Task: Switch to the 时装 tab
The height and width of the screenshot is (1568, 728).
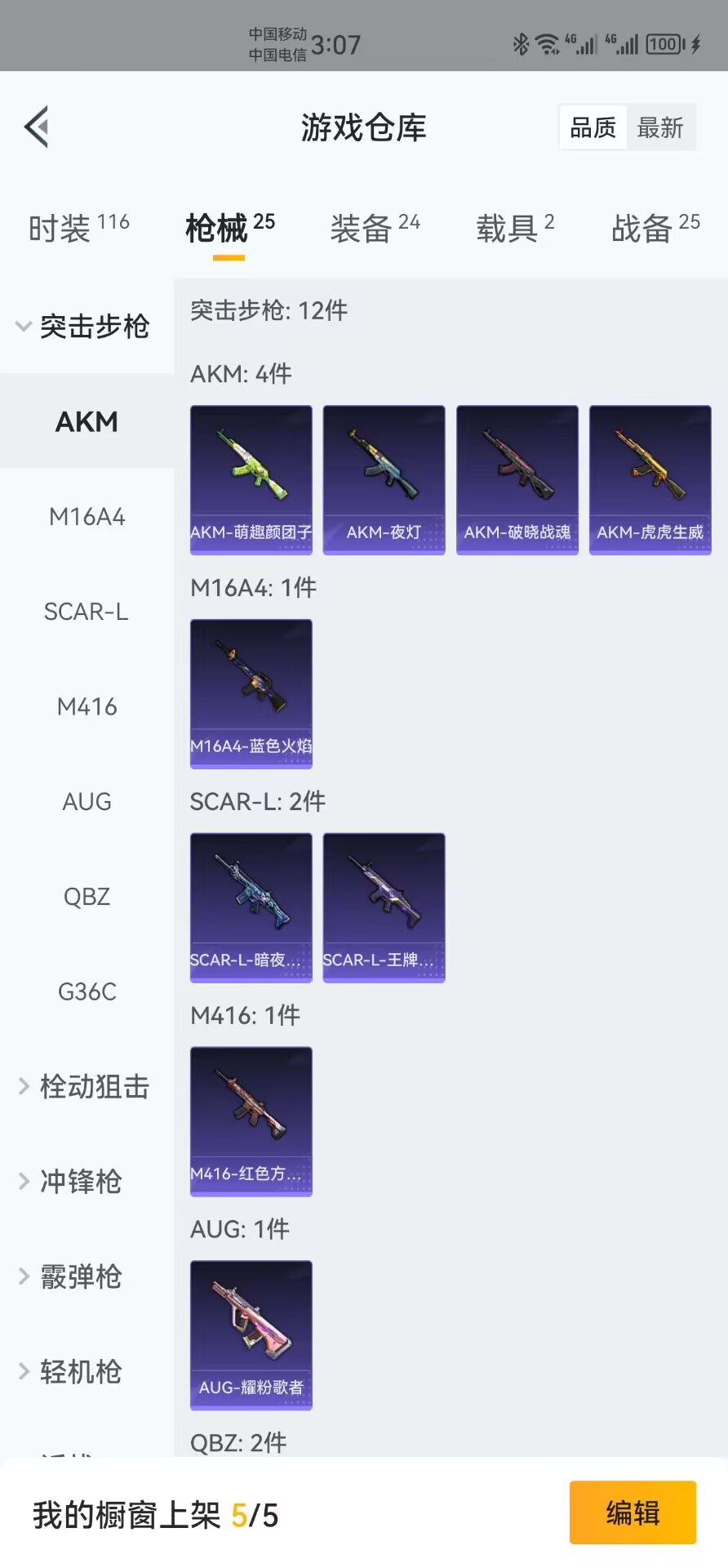Action: (78, 228)
